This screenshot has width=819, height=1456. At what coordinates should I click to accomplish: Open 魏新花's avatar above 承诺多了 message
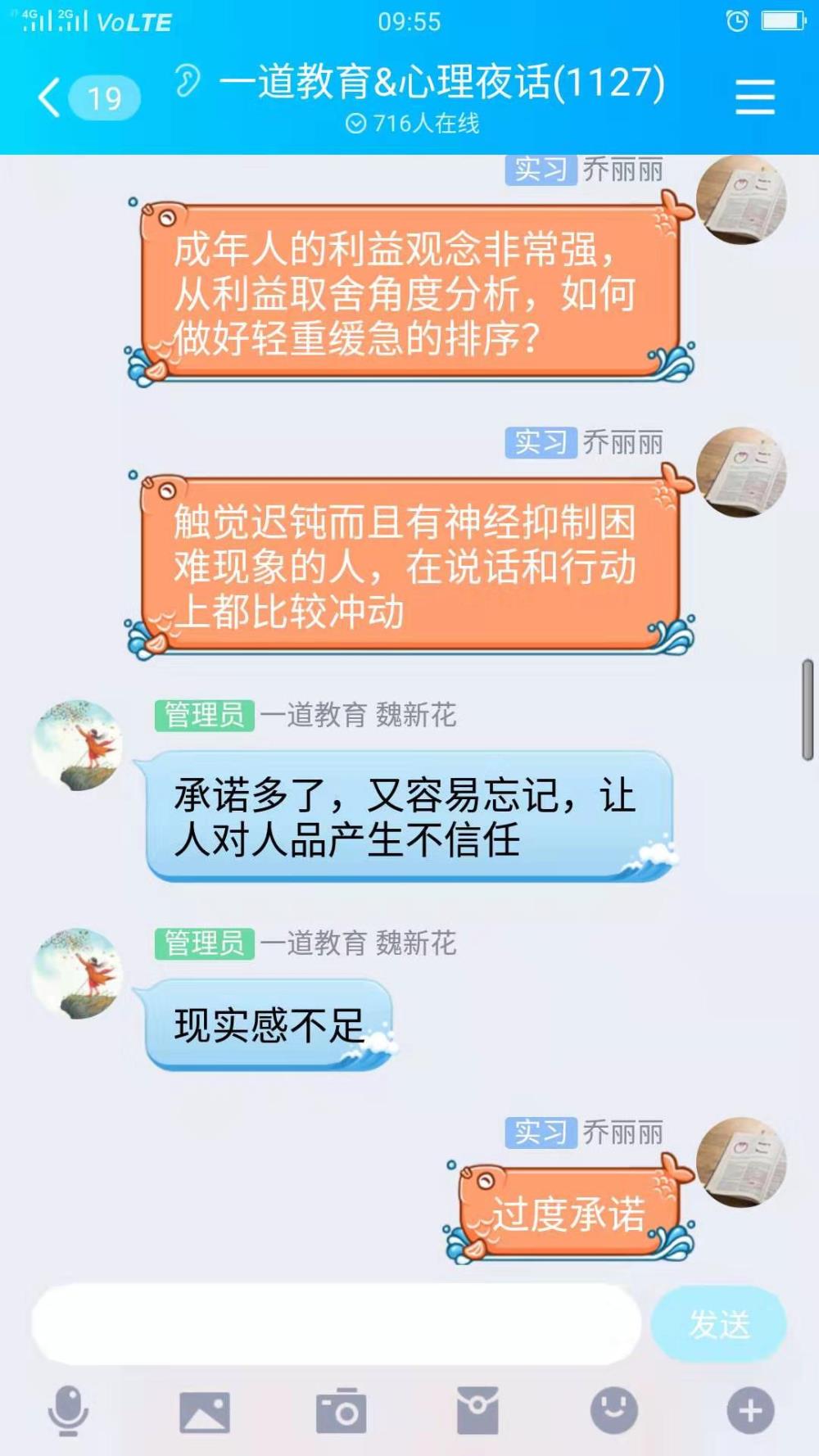(77, 745)
